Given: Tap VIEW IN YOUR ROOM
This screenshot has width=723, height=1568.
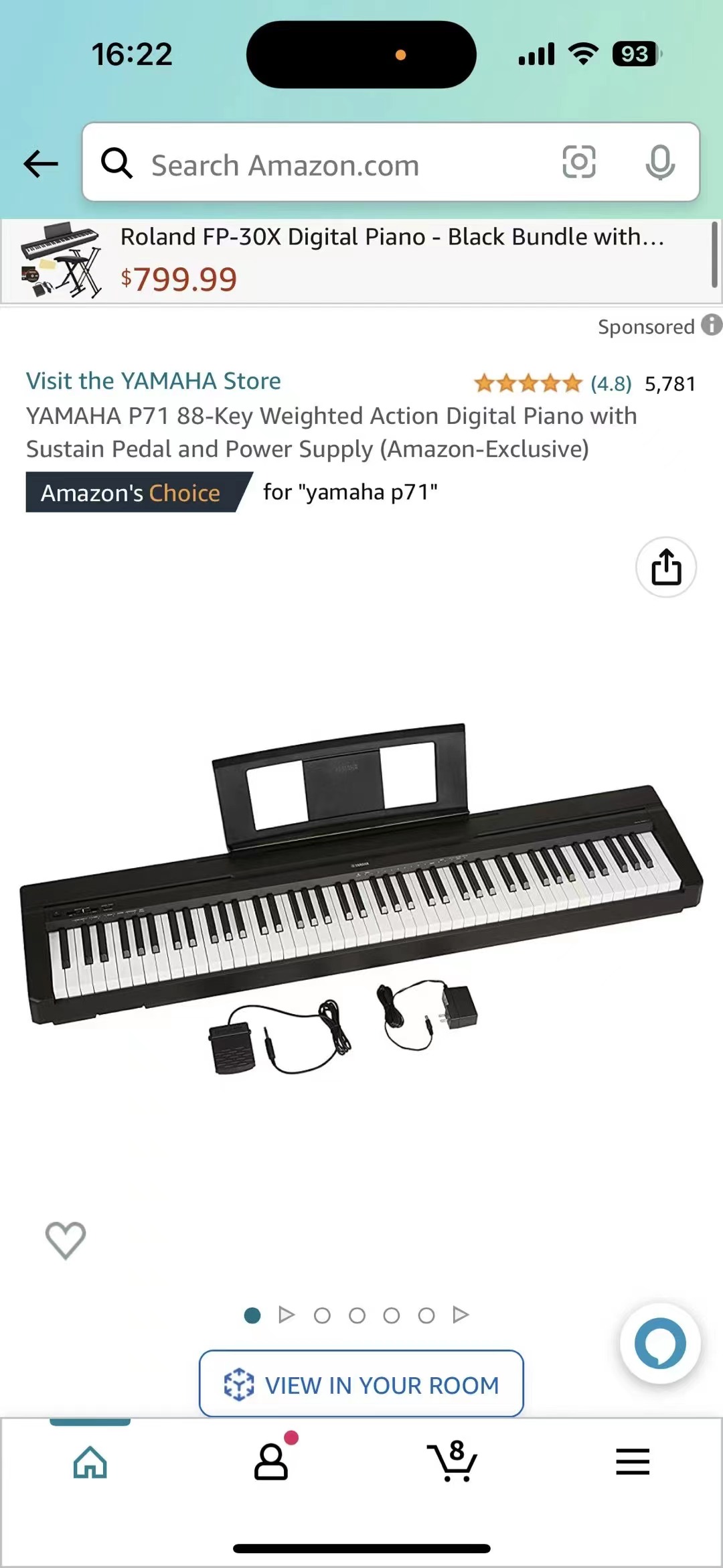Looking at the screenshot, I should click(x=361, y=1384).
